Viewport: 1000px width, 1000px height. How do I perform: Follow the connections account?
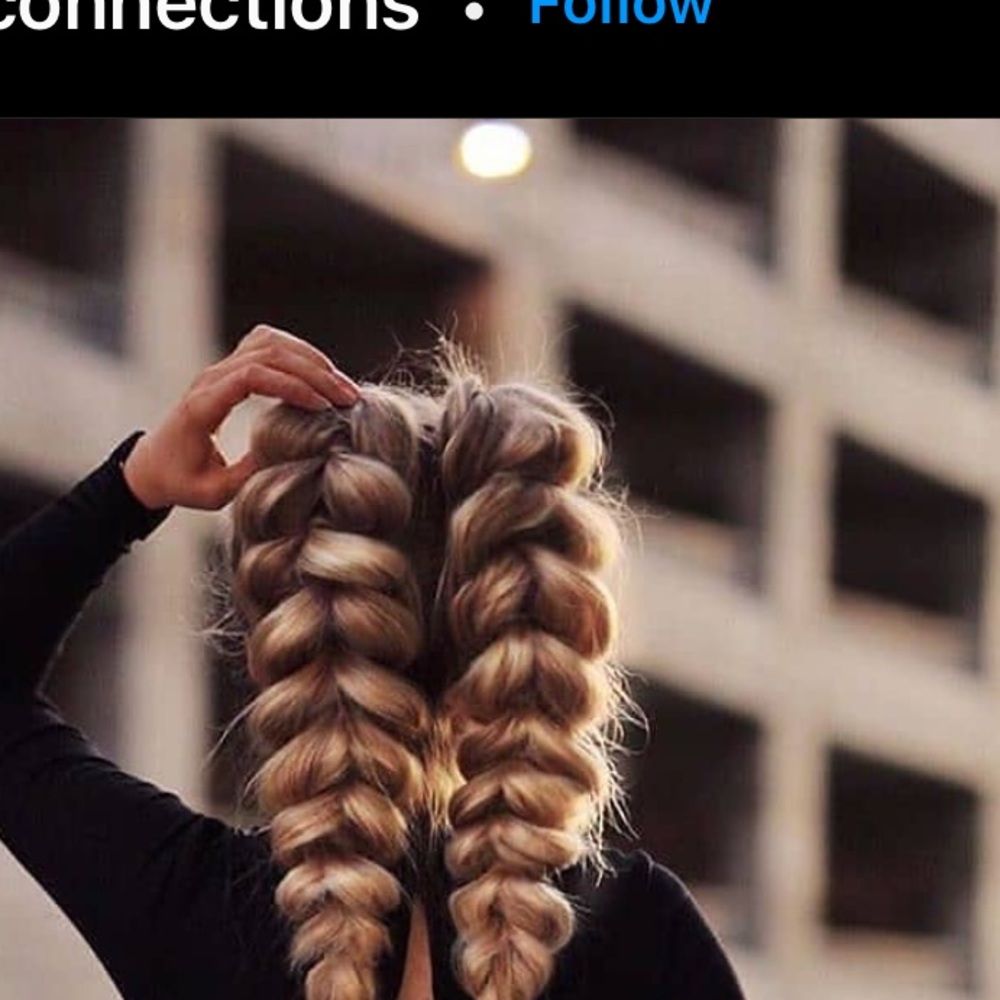tap(620, 12)
